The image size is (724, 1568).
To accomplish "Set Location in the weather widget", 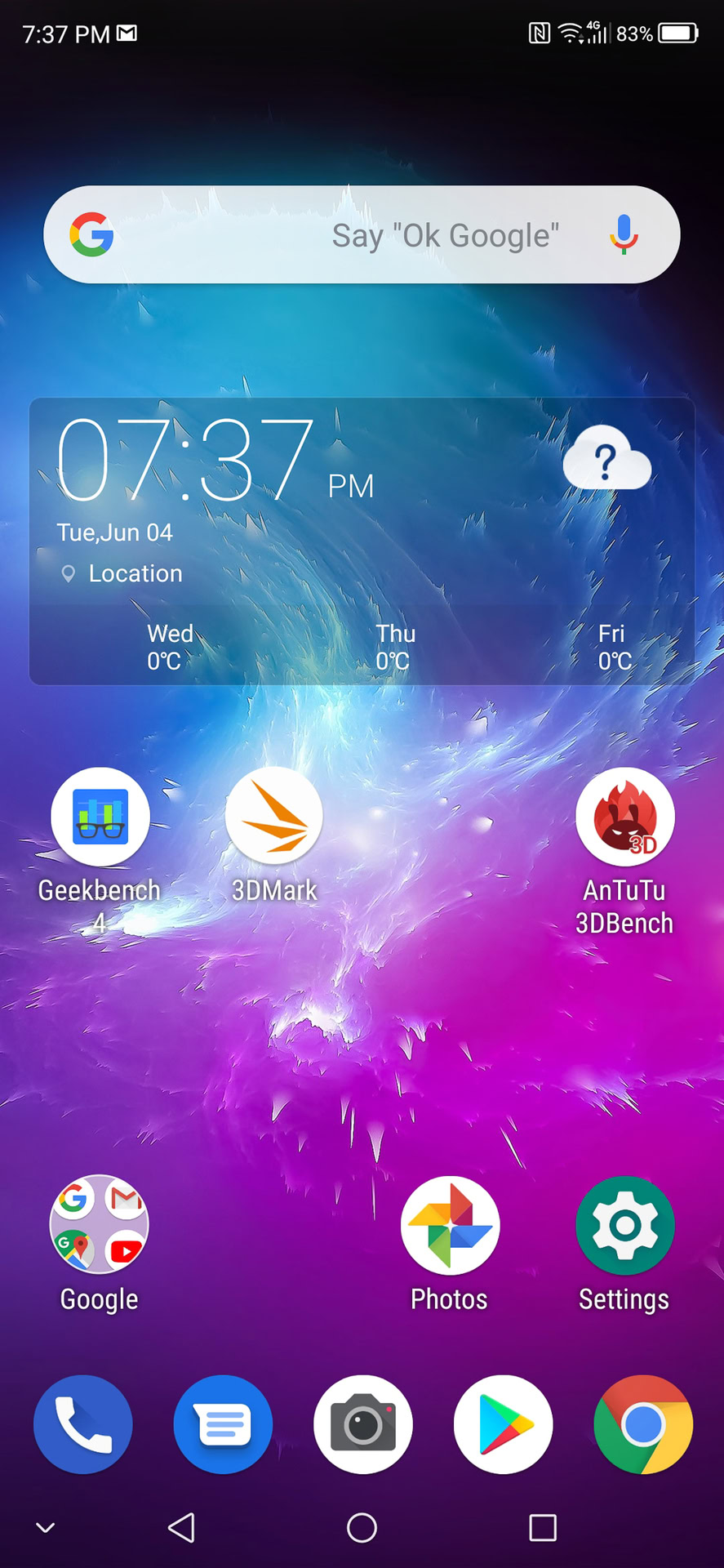I will [135, 573].
